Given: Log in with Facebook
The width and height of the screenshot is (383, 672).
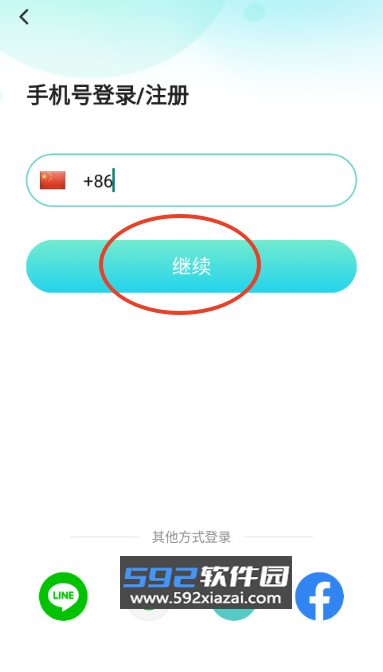Looking at the screenshot, I should pyautogui.click(x=320, y=596).
